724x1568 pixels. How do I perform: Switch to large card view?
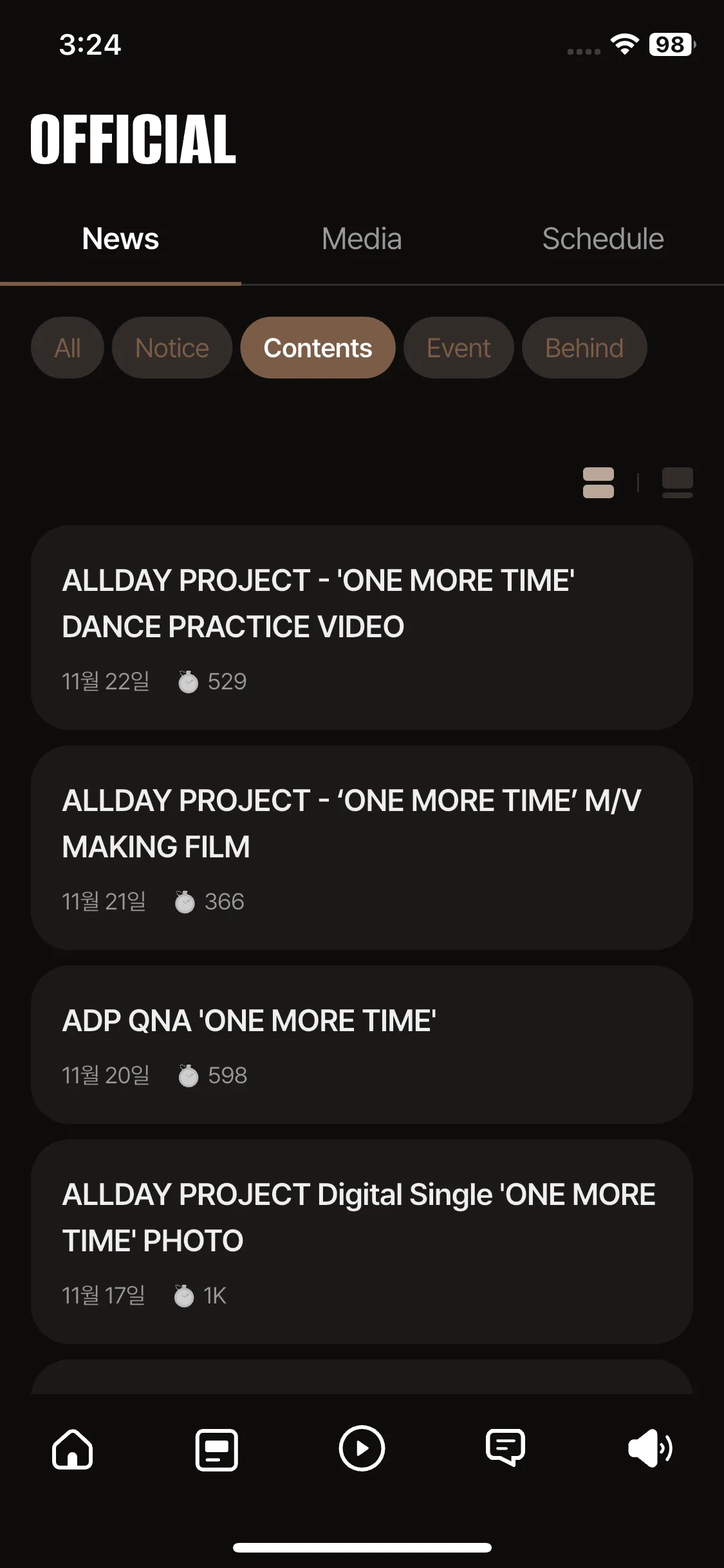point(678,483)
